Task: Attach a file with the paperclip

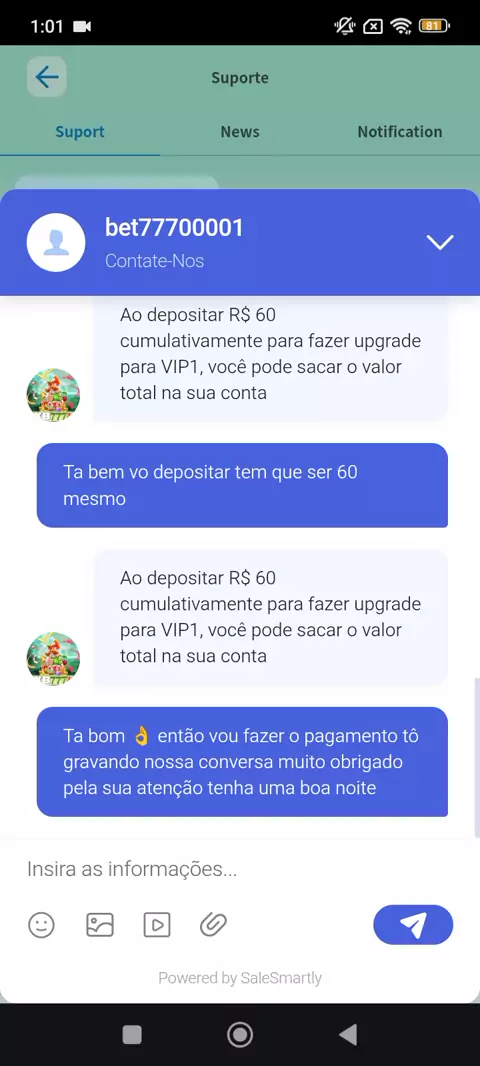Action: (213, 925)
